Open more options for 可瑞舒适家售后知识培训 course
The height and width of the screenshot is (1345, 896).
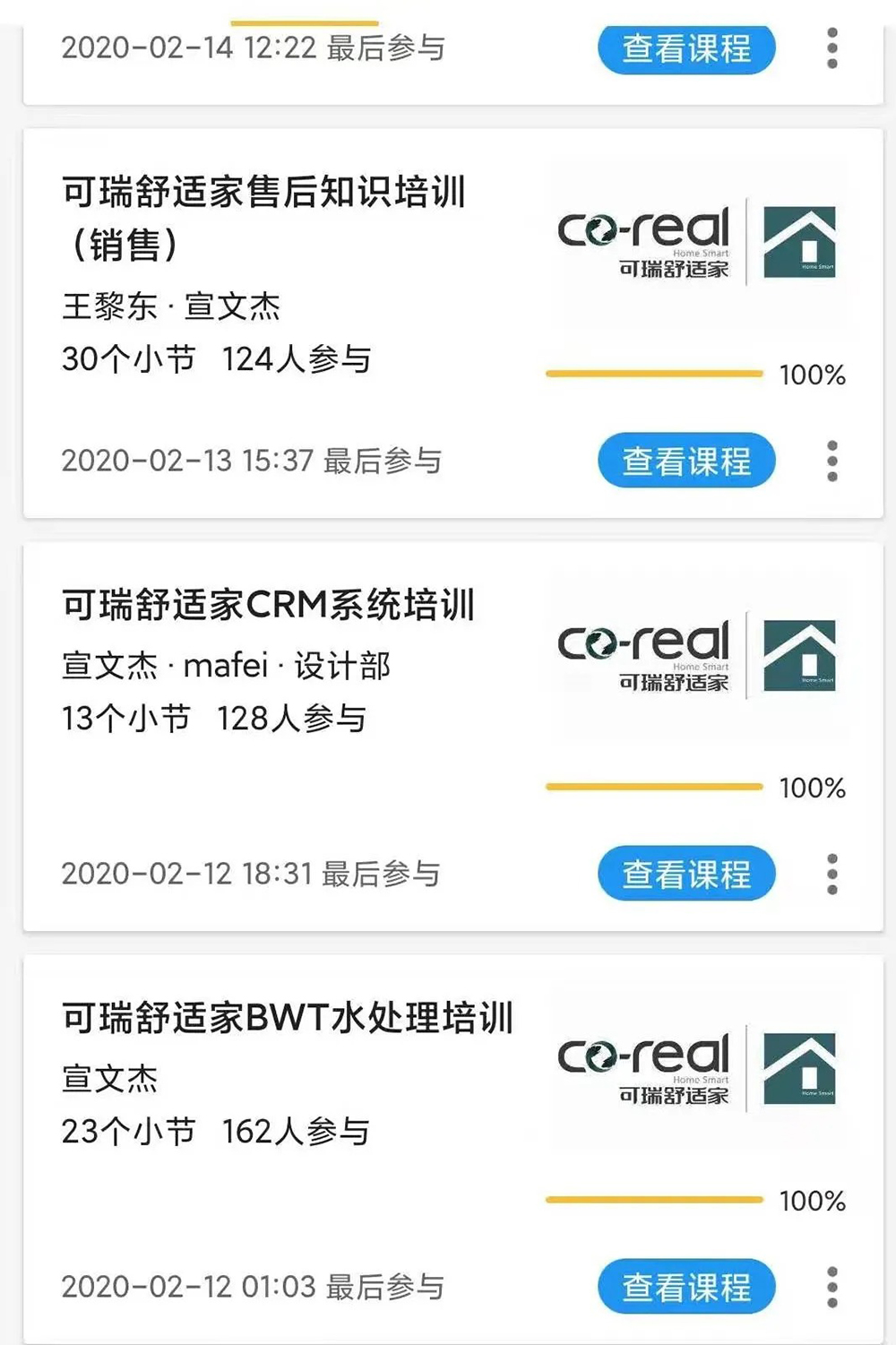[x=832, y=461]
